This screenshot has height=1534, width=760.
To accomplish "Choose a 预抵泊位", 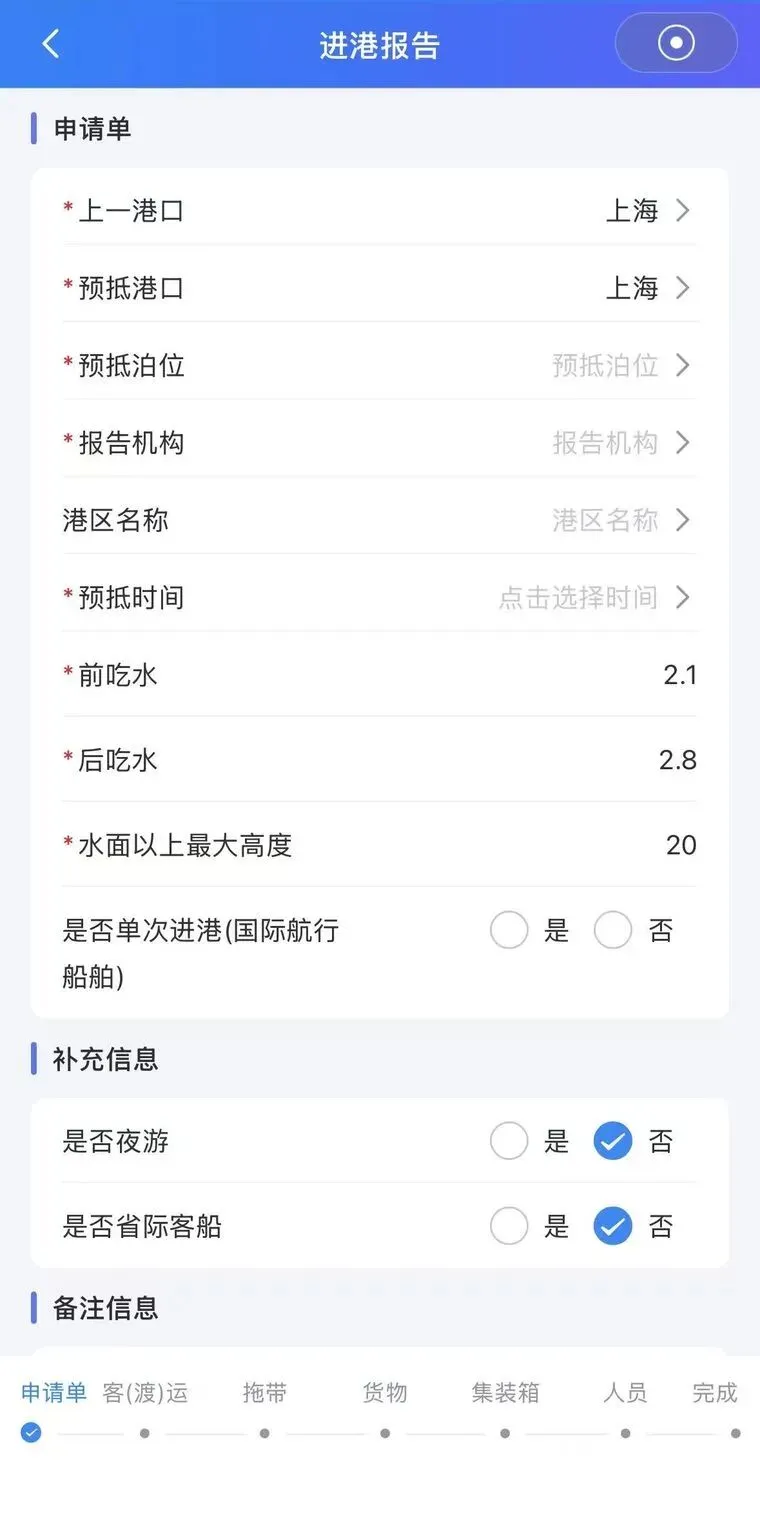I will point(380,365).
